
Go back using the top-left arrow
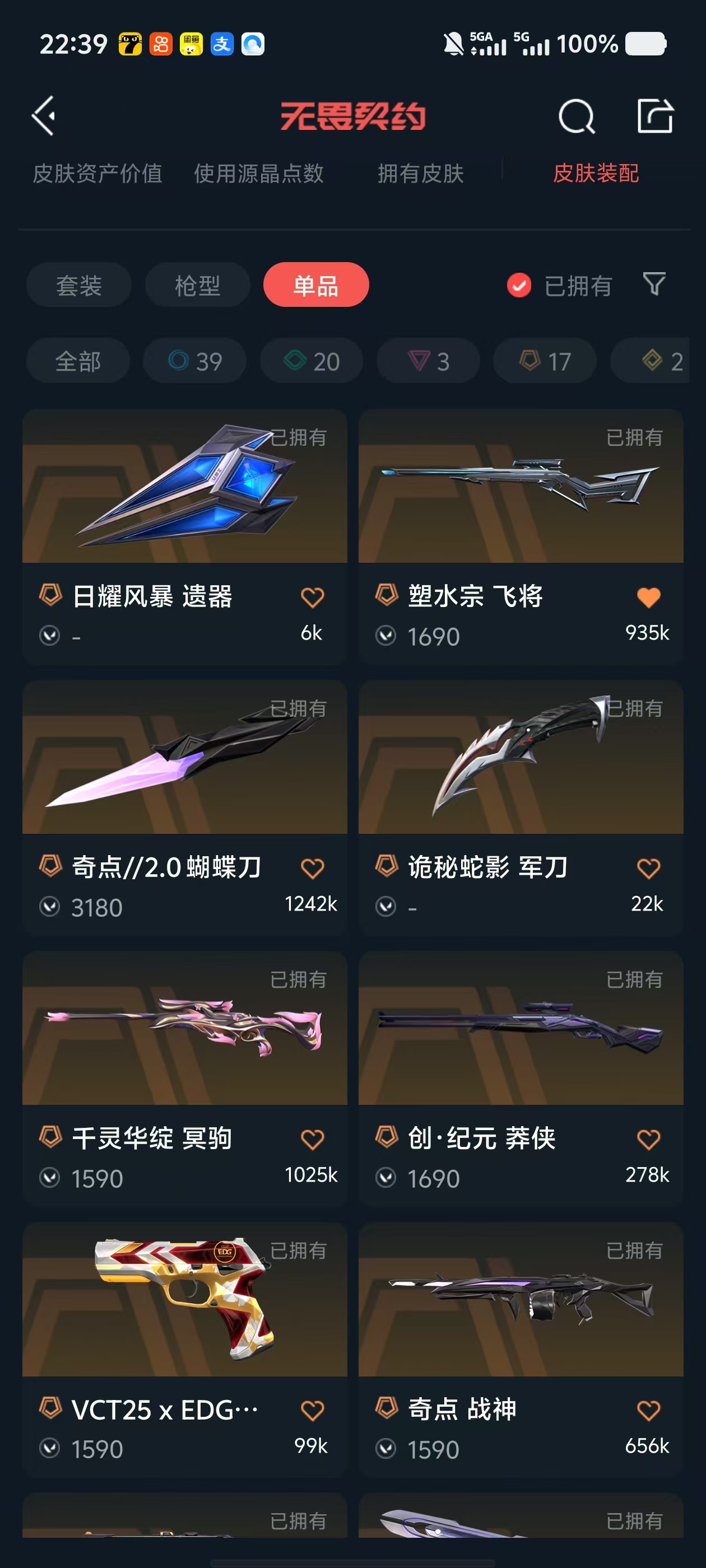click(44, 116)
